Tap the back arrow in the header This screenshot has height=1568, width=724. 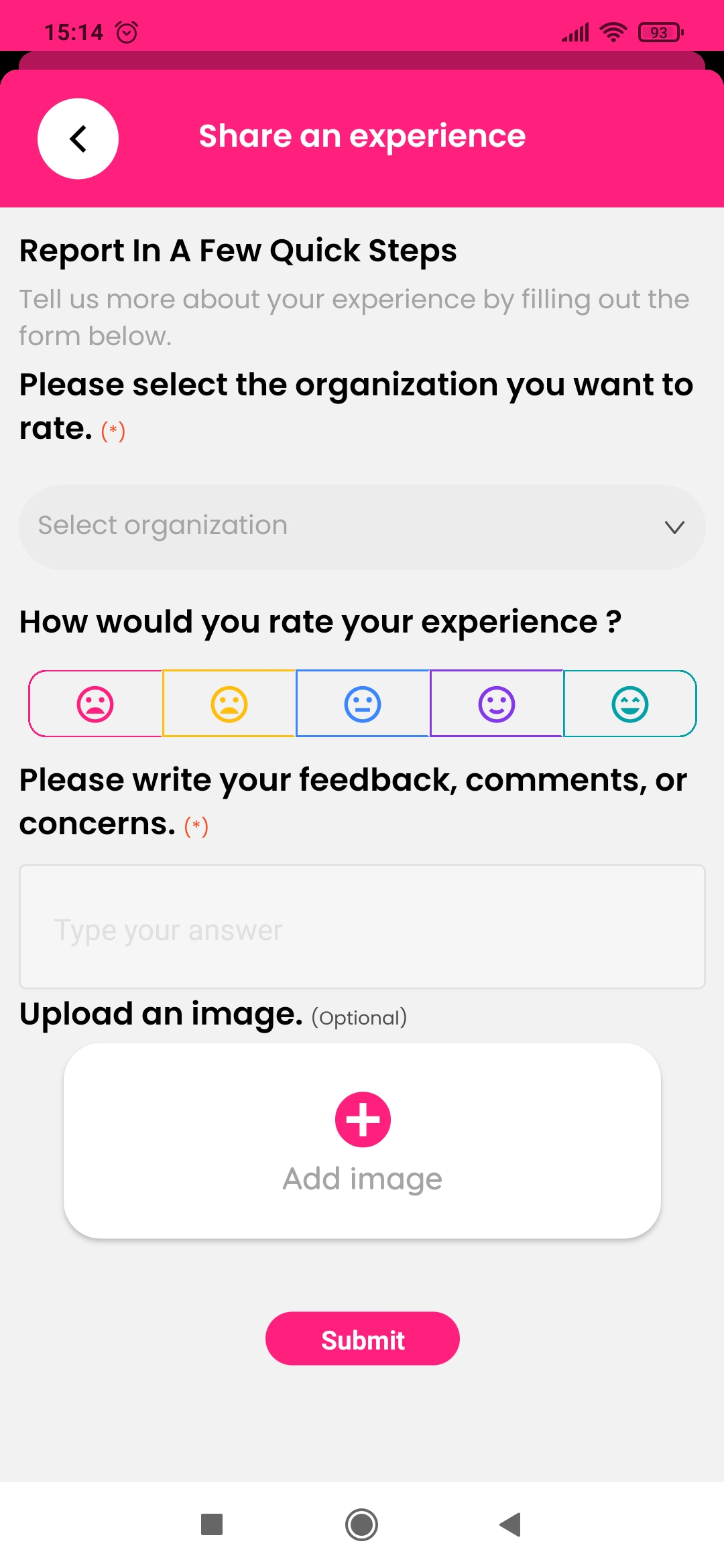click(77, 139)
